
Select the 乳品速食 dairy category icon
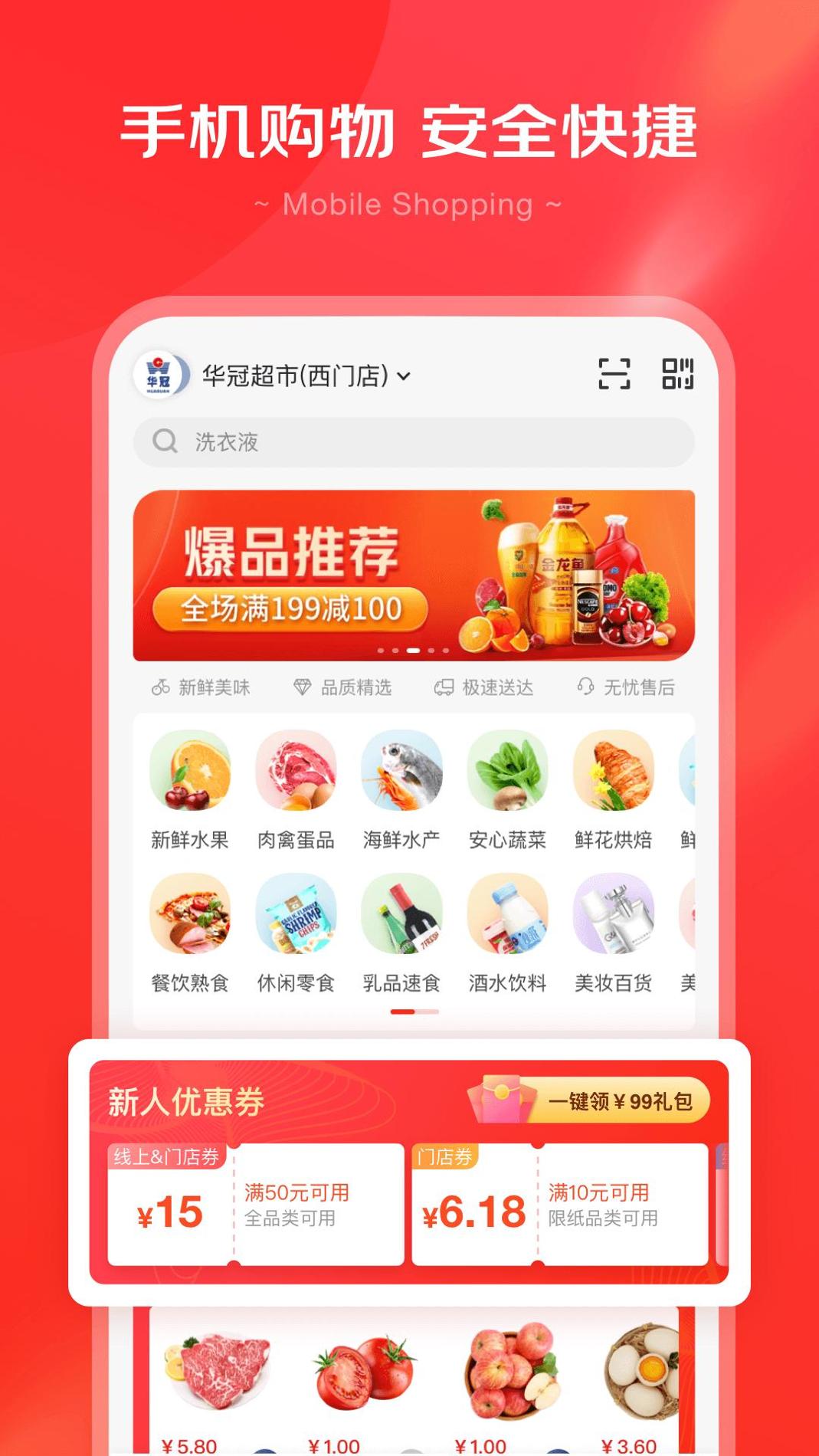[x=401, y=913]
